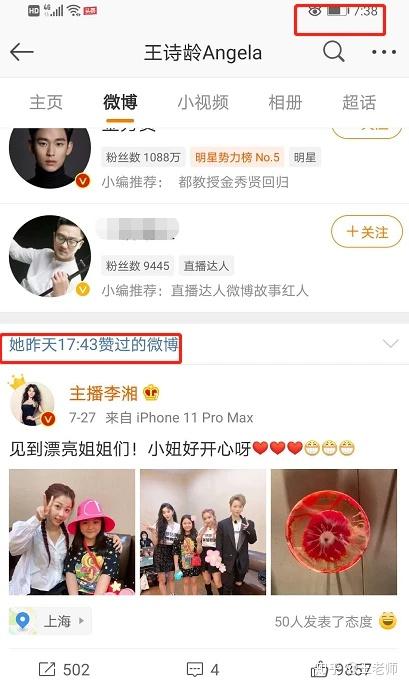View 主播李湘's avatar profile

32,404
